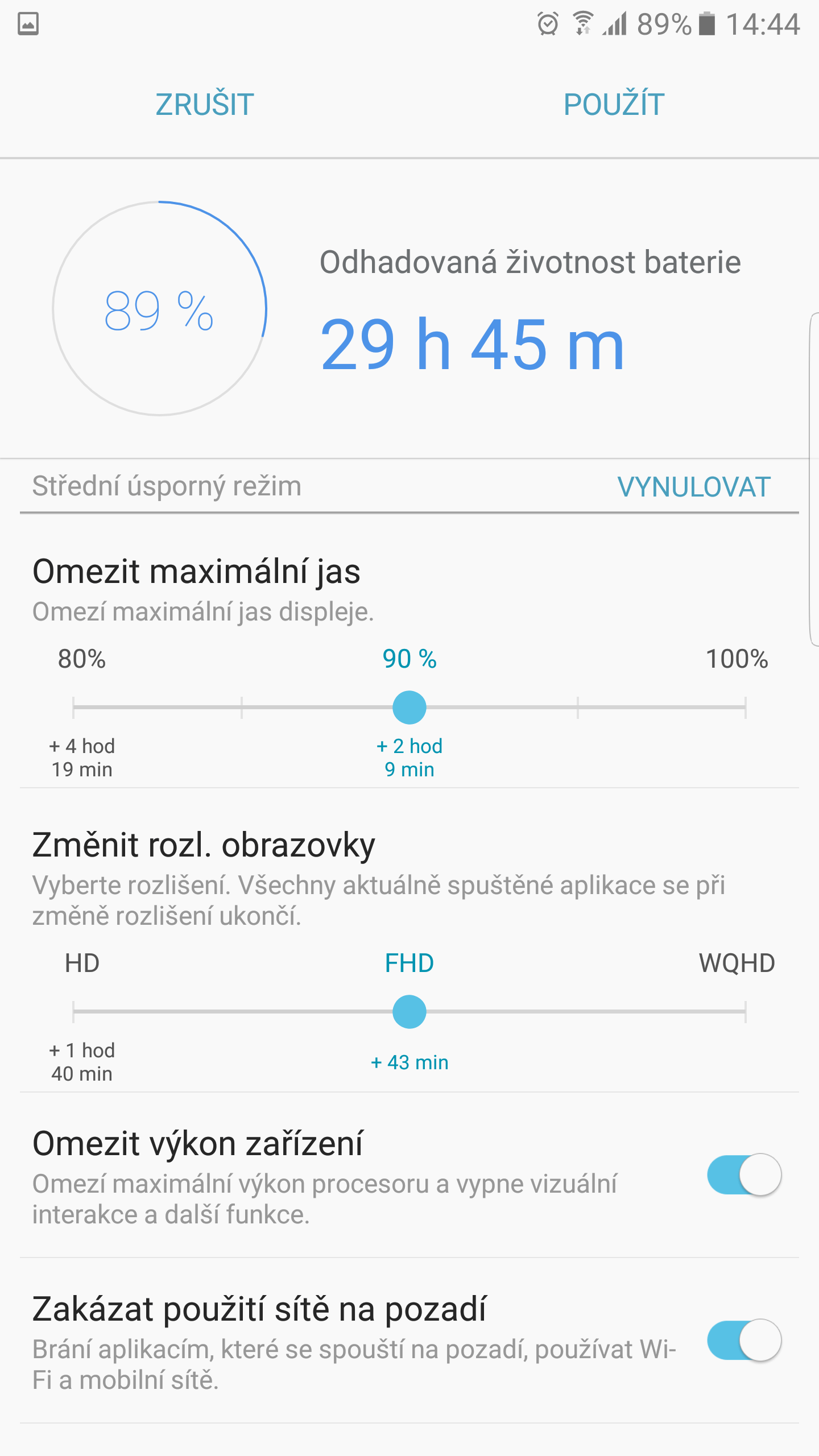
Task: Select WQHD screen resolution on slider
Action: 745,1012
